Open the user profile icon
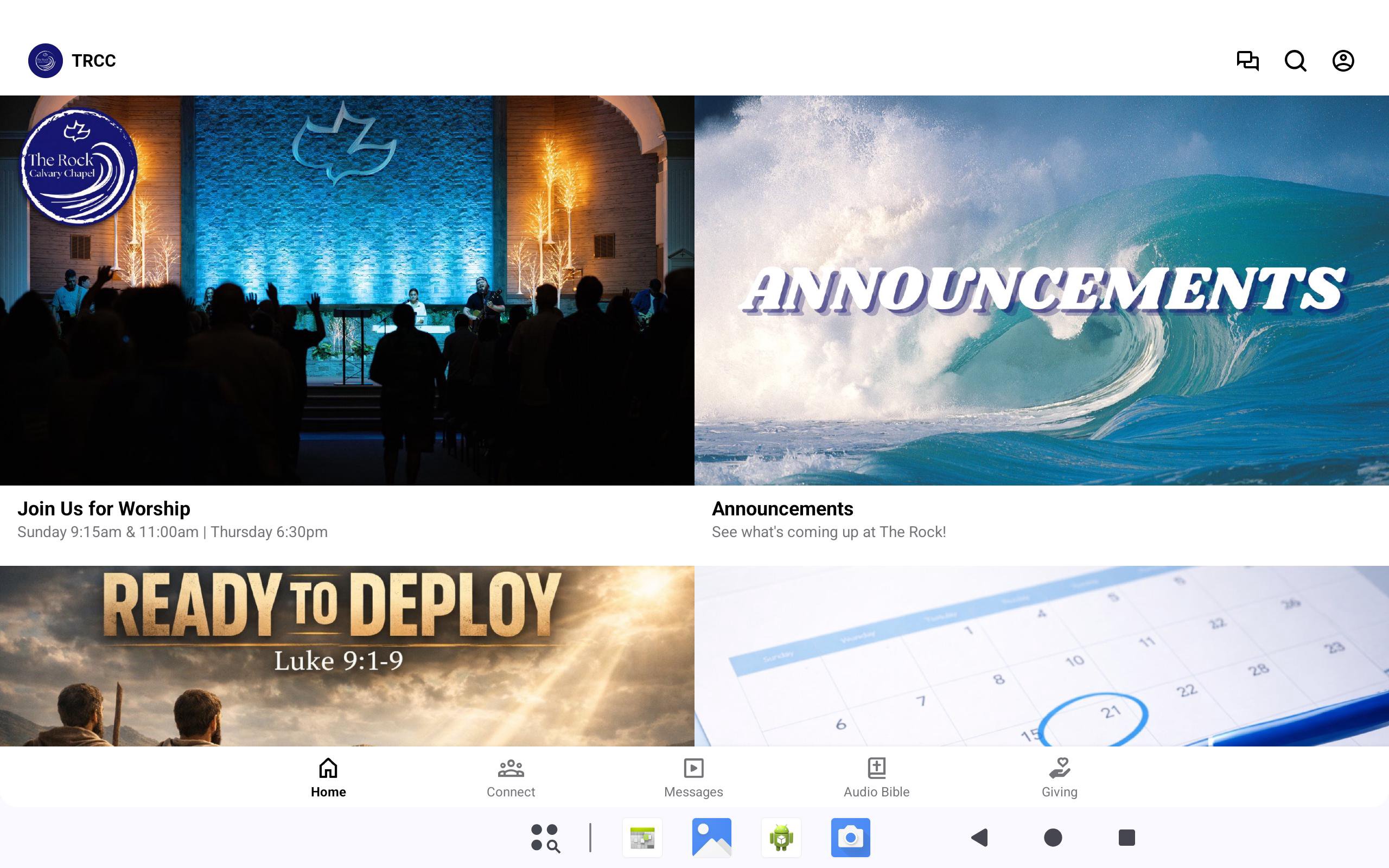Screen dimensions: 1389x868 tap(1342, 61)
